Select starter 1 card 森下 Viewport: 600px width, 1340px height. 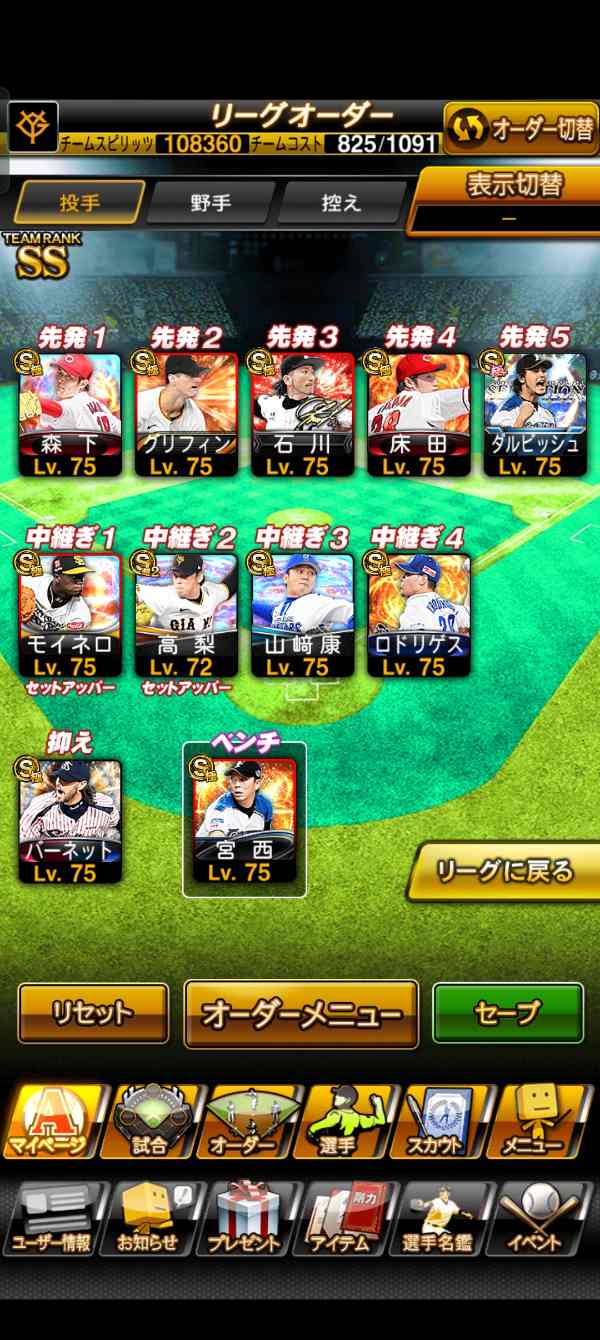[71, 415]
